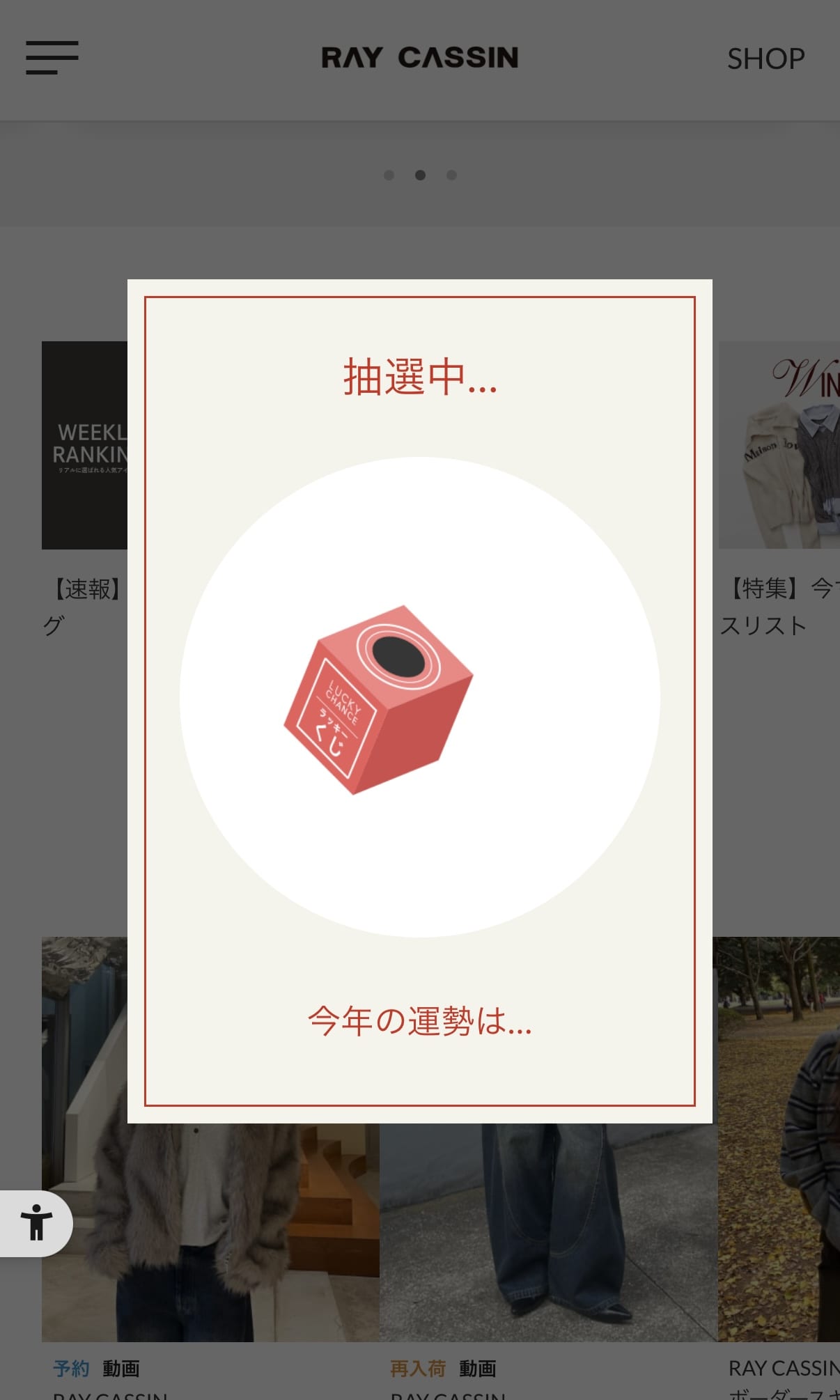840x1400 pixels.
Task: Jump to the third carousel dot
Action: (451, 175)
